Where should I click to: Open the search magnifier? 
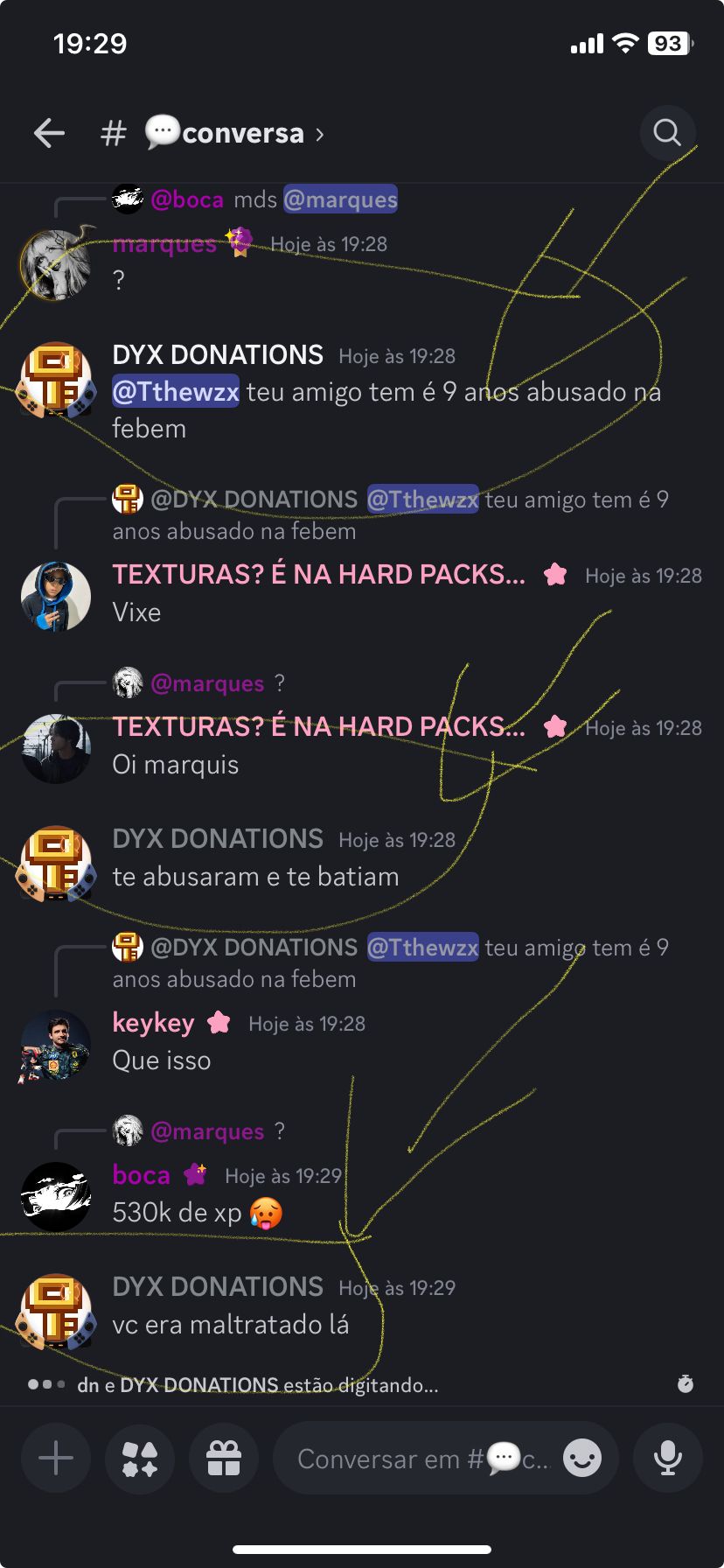(x=667, y=133)
